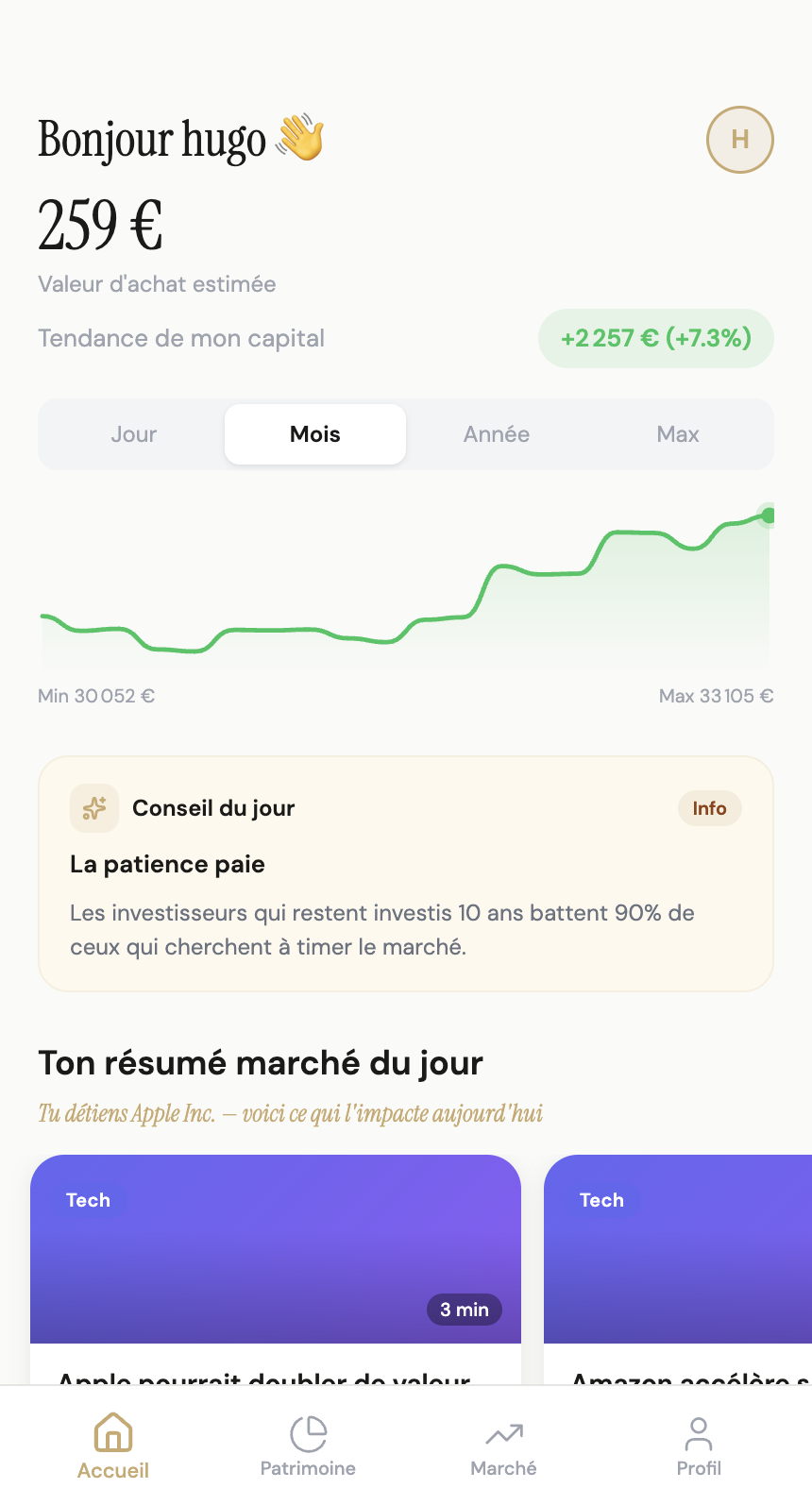This screenshot has width=812, height=1505.
Task: Show the Max time range
Action: coord(678,434)
